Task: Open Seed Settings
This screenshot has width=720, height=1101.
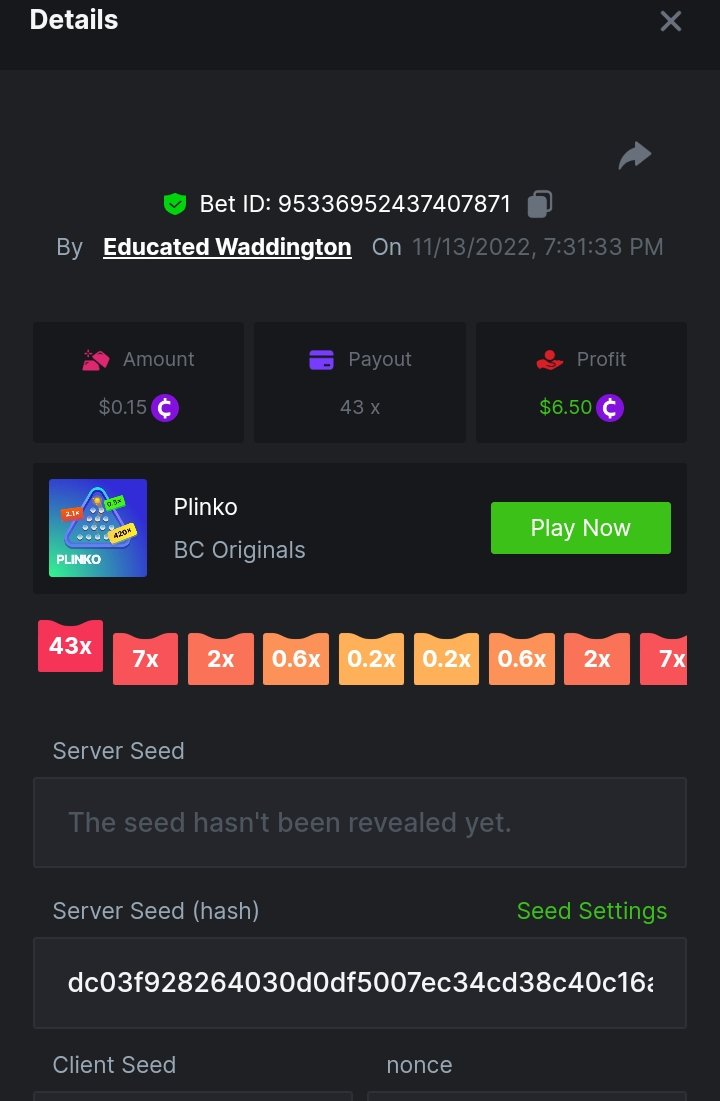Action: pos(591,911)
